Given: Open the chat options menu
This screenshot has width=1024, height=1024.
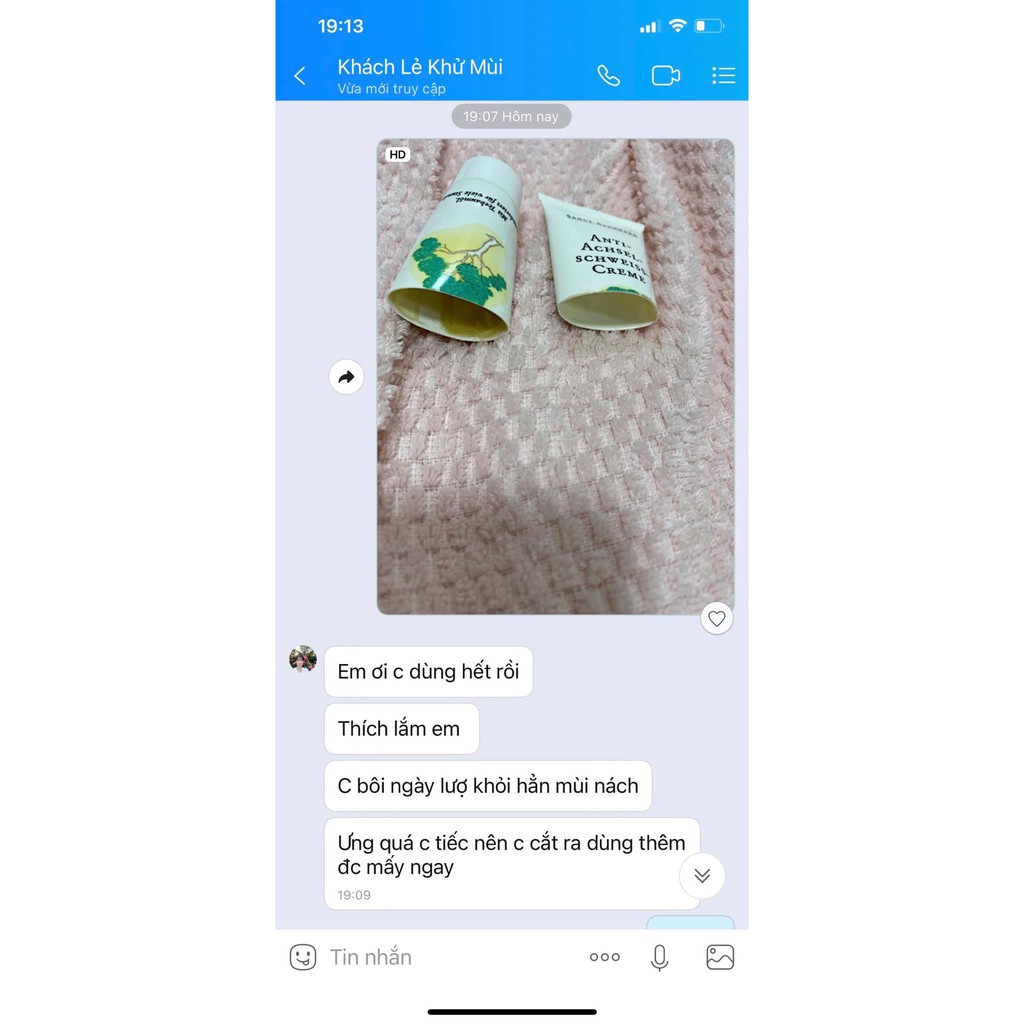Looking at the screenshot, I should [x=723, y=76].
